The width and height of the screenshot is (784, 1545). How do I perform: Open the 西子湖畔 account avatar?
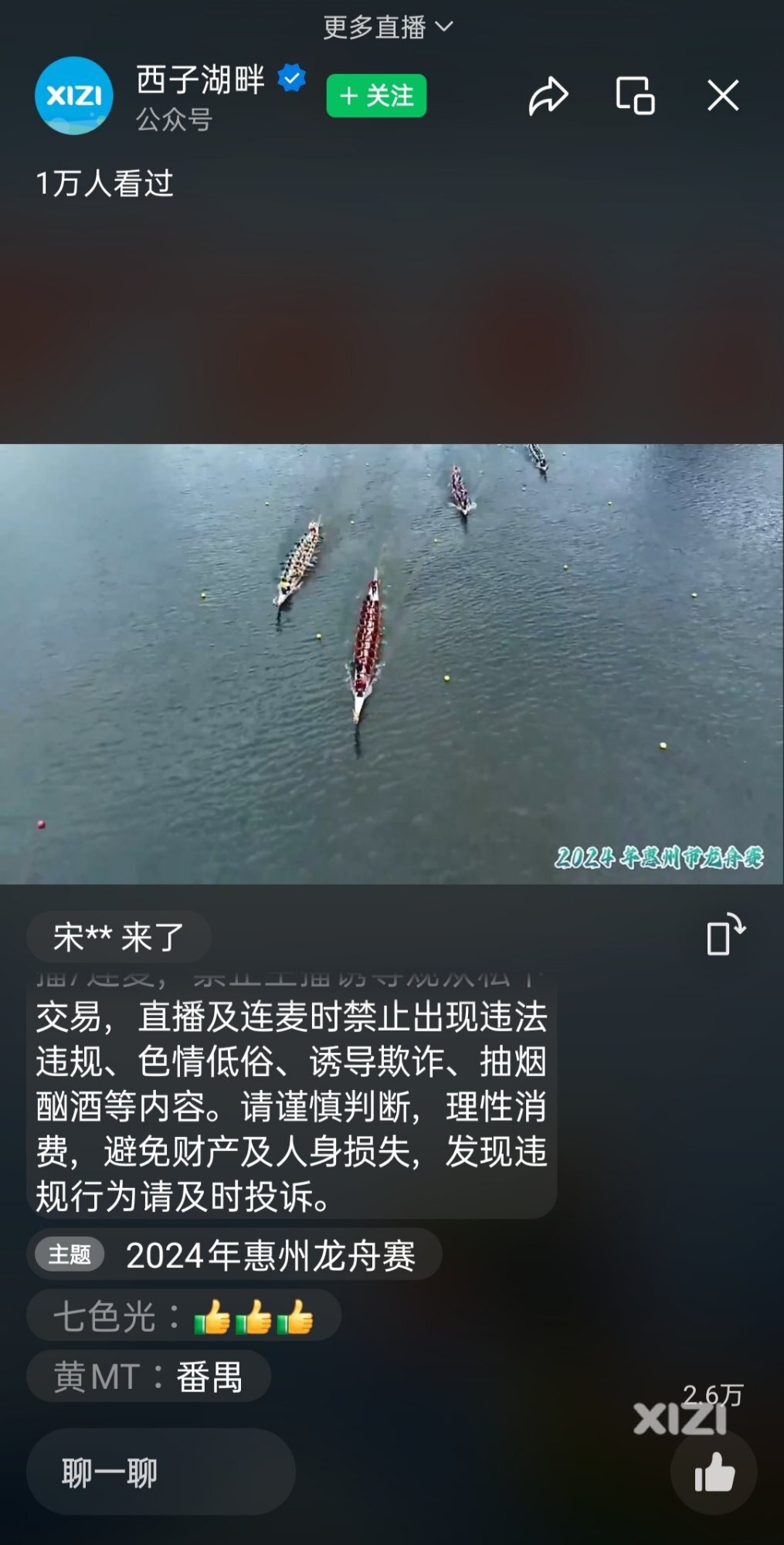click(74, 96)
